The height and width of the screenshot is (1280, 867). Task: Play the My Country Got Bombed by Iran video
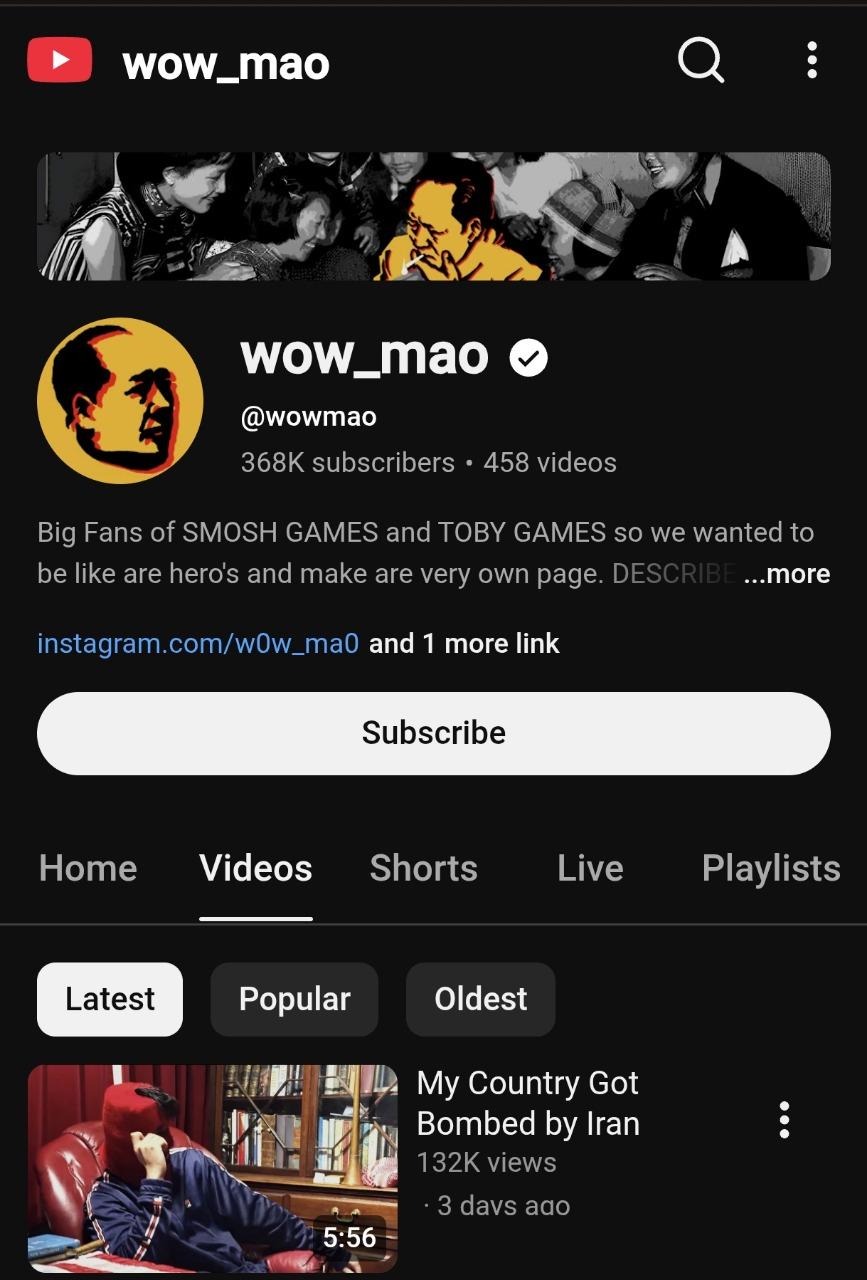coord(213,1168)
